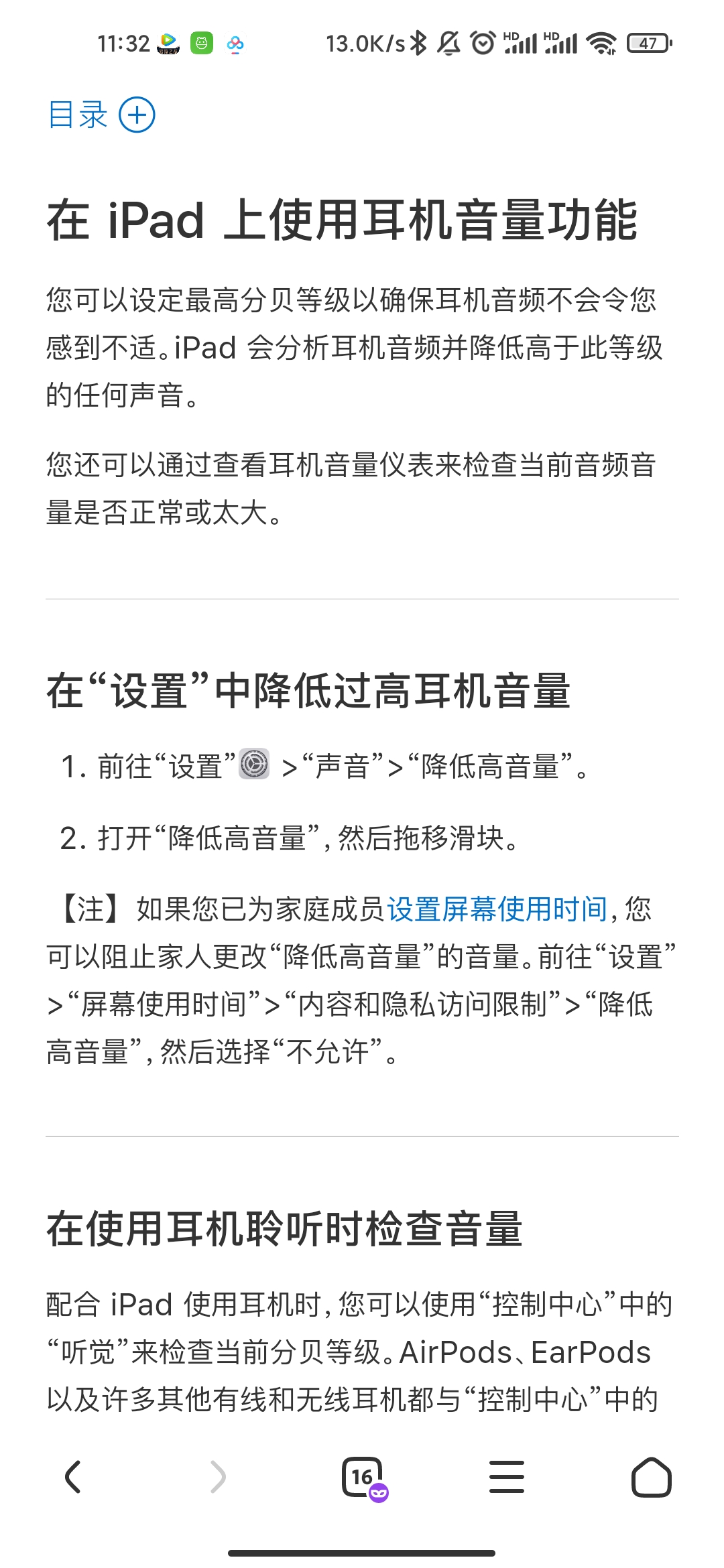Go forward to the next page
724x1568 pixels.
(218, 1477)
